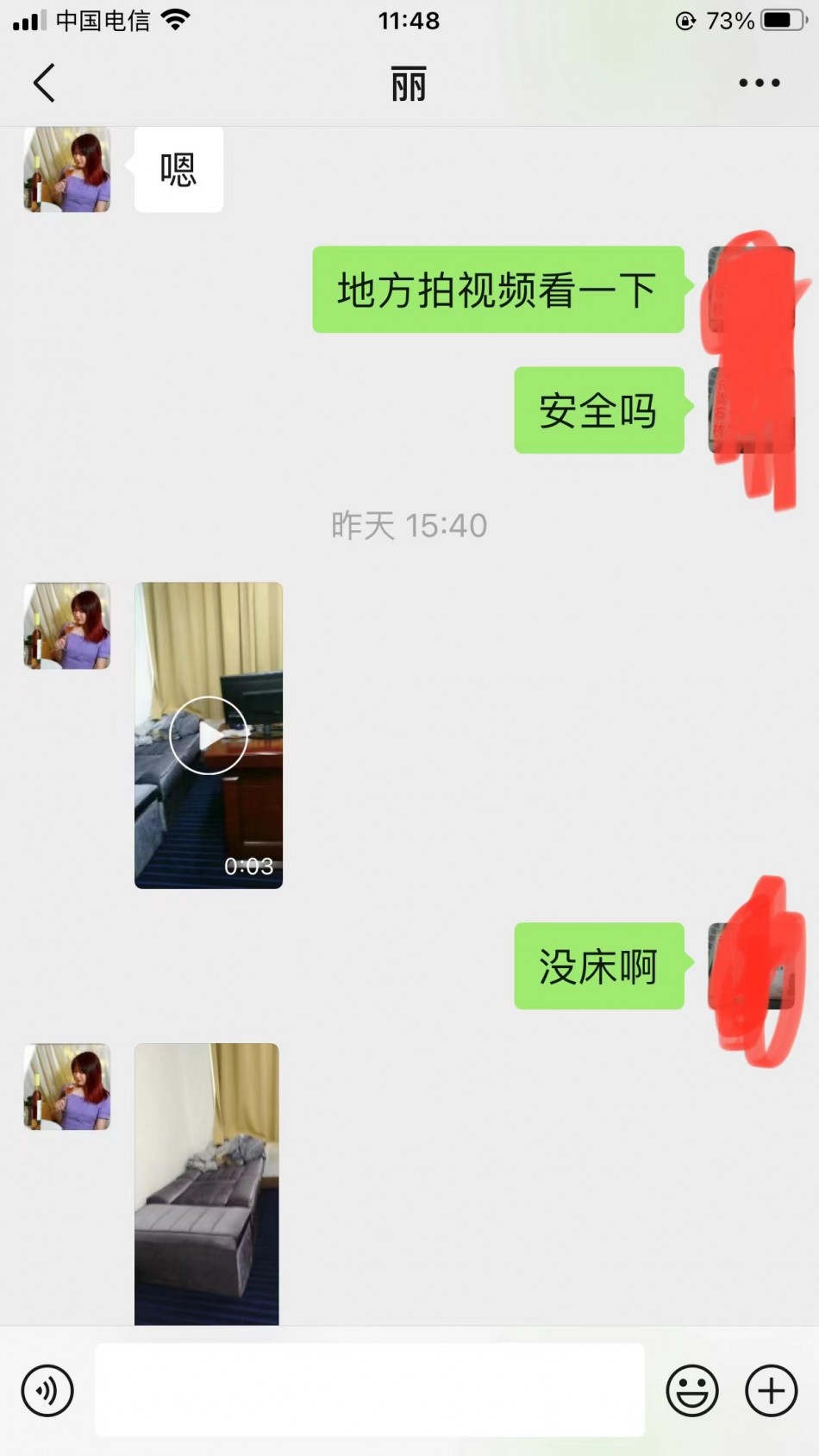Screen dimensions: 819x1456
Task: Open 丽's profile from the avatar beside 嗯
Action: pyautogui.click(x=67, y=170)
